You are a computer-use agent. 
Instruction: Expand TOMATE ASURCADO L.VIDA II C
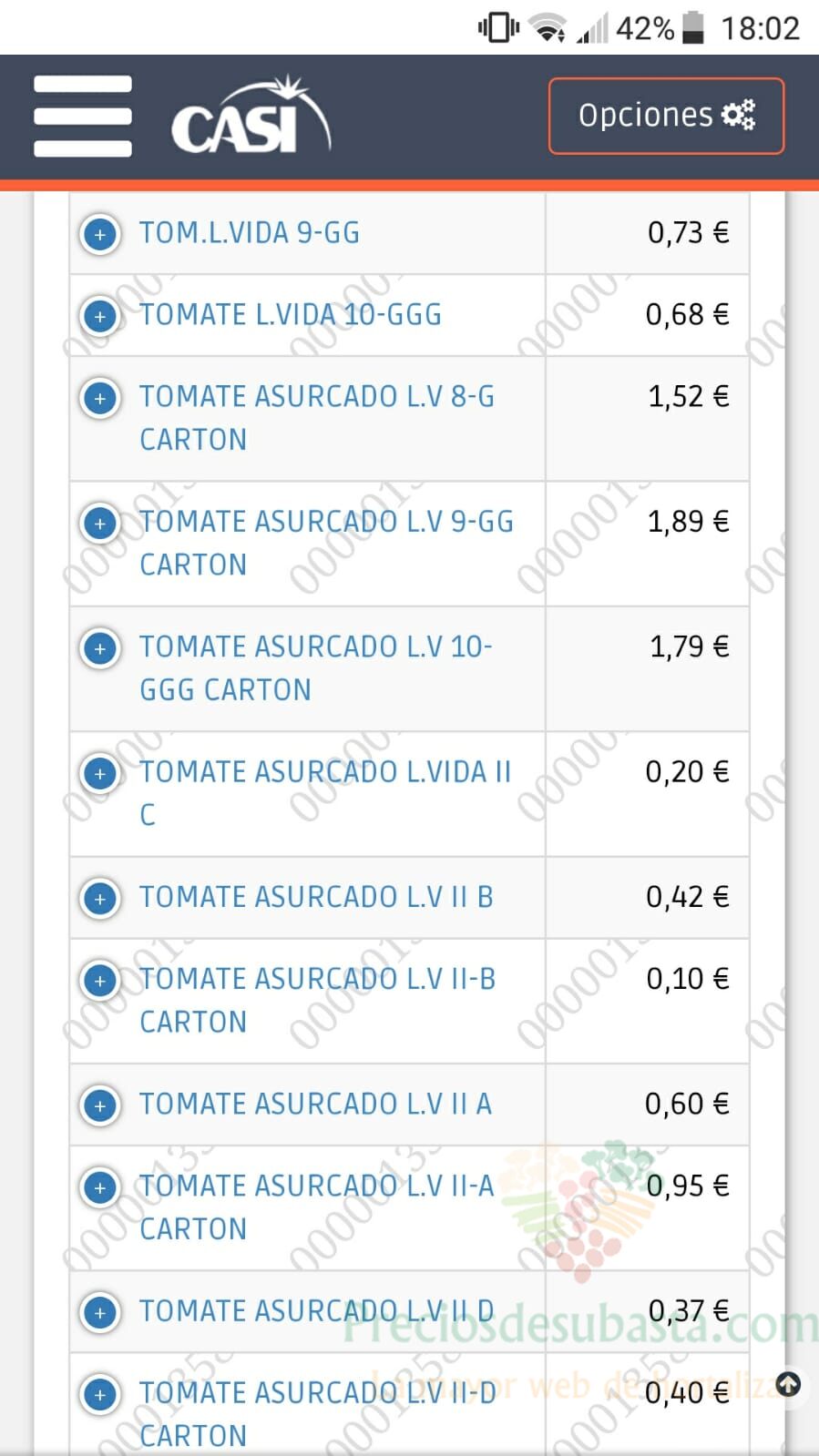pyautogui.click(x=100, y=773)
